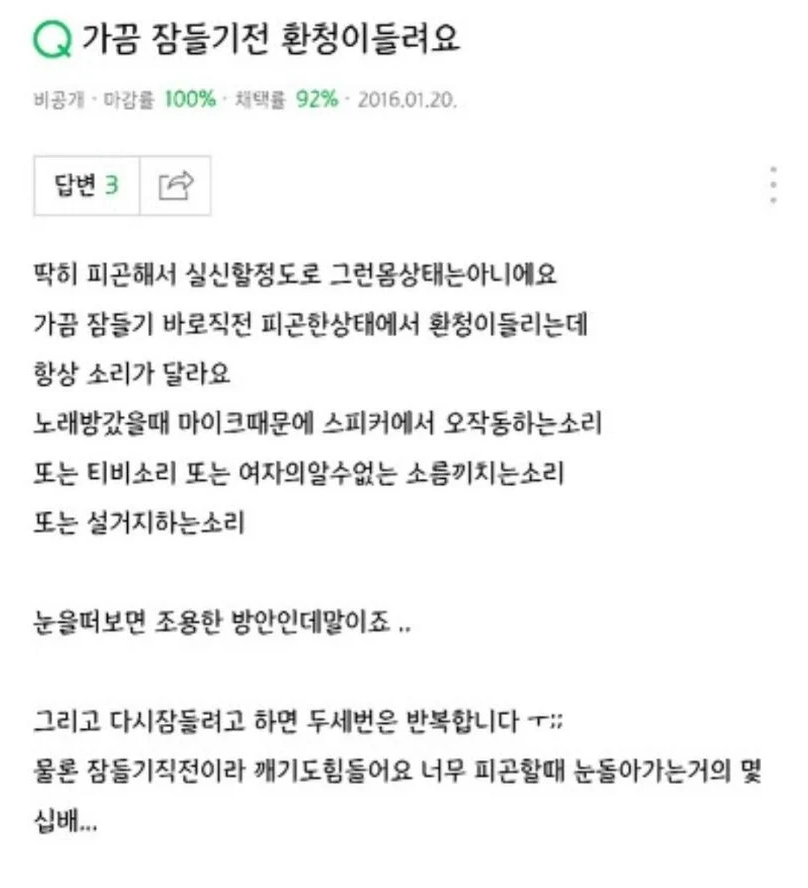808x888 pixels.
Task: Share this question
Action: (x=176, y=185)
